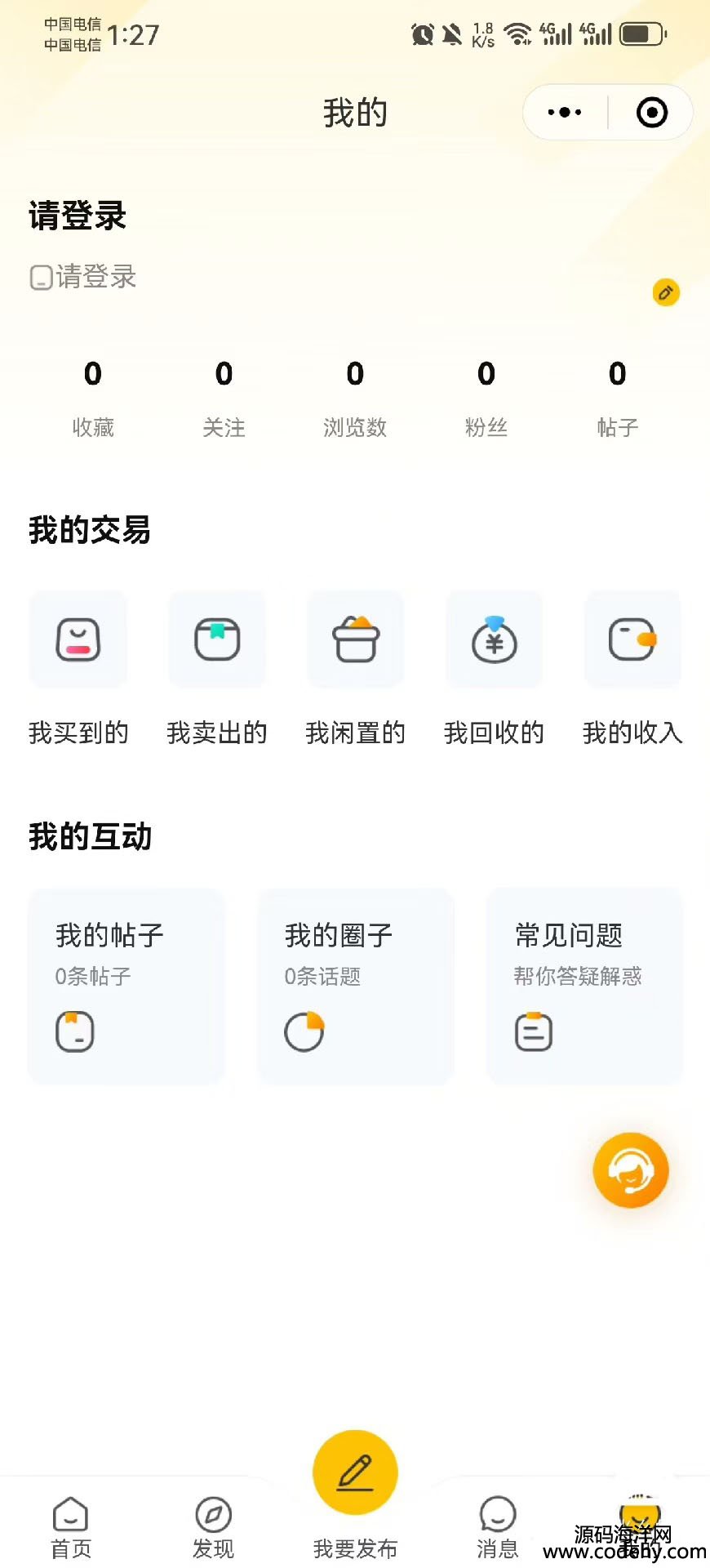710x1568 pixels.
Task: Tap the 请登录 heading to log in
Action: tap(78, 216)
